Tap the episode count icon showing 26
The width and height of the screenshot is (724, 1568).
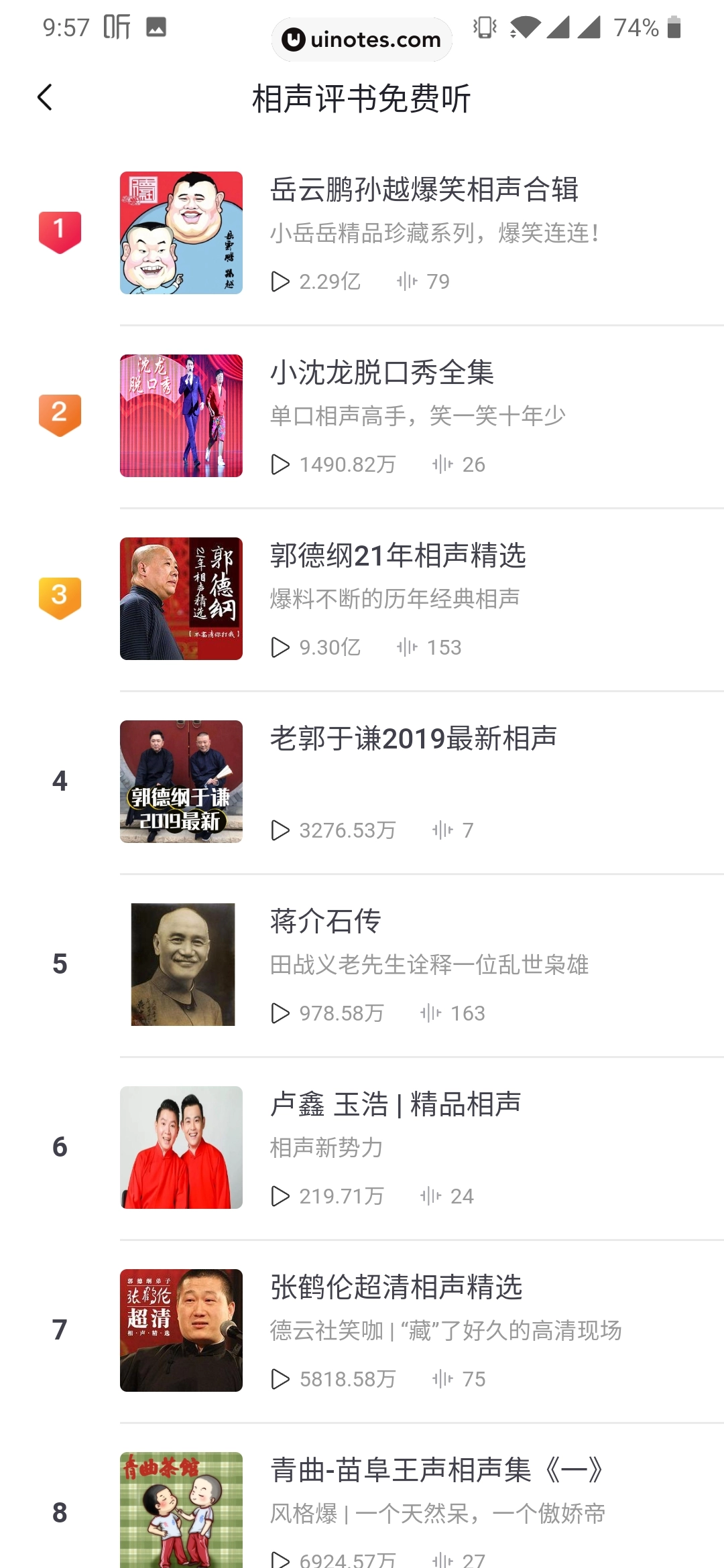(442, 464)
